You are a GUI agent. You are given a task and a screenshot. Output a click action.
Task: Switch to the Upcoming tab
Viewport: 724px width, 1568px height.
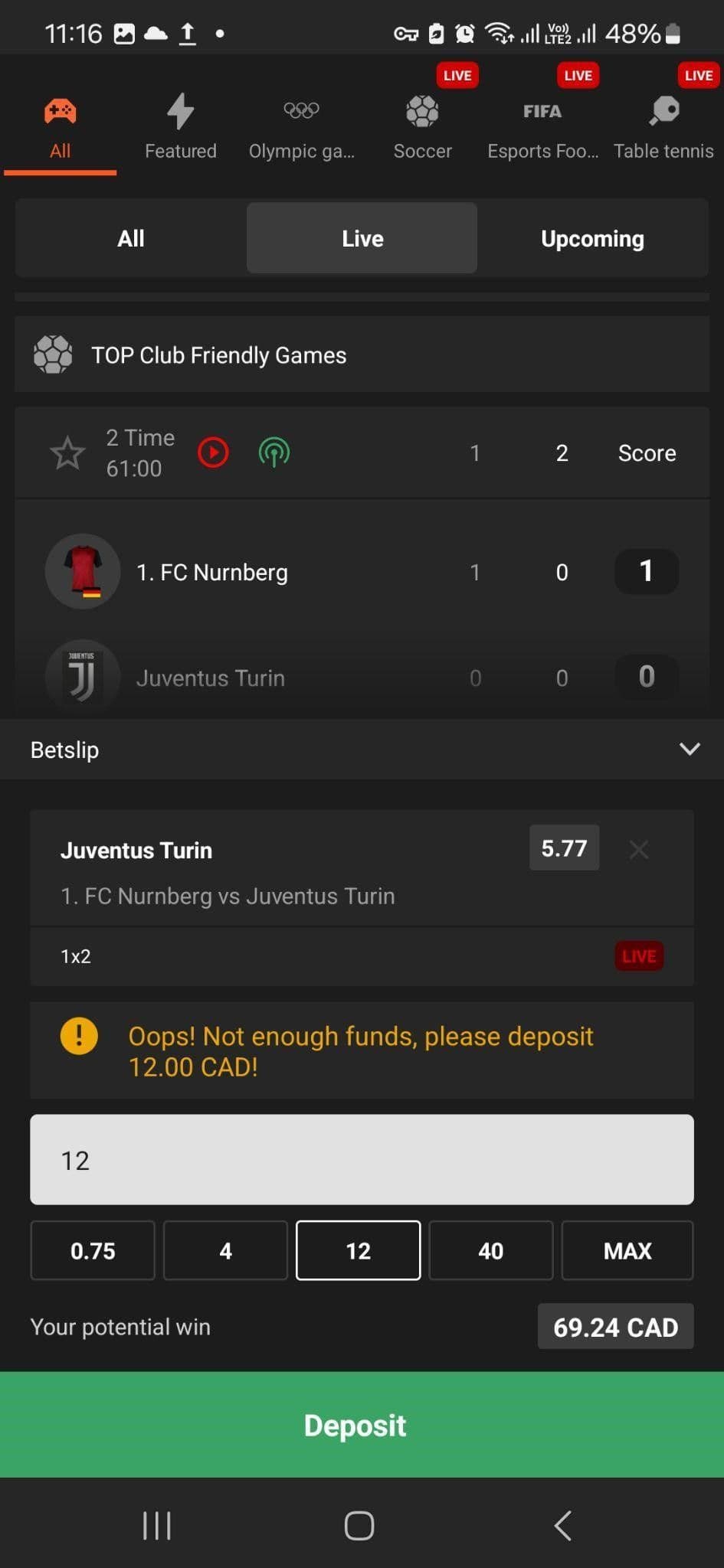click(x=591, y=238)
